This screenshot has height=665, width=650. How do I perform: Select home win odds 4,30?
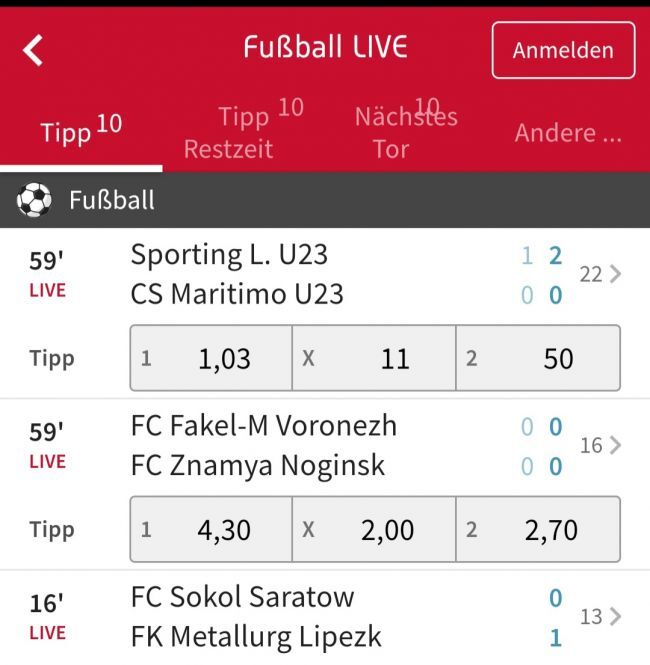click(x=211, y=529)
